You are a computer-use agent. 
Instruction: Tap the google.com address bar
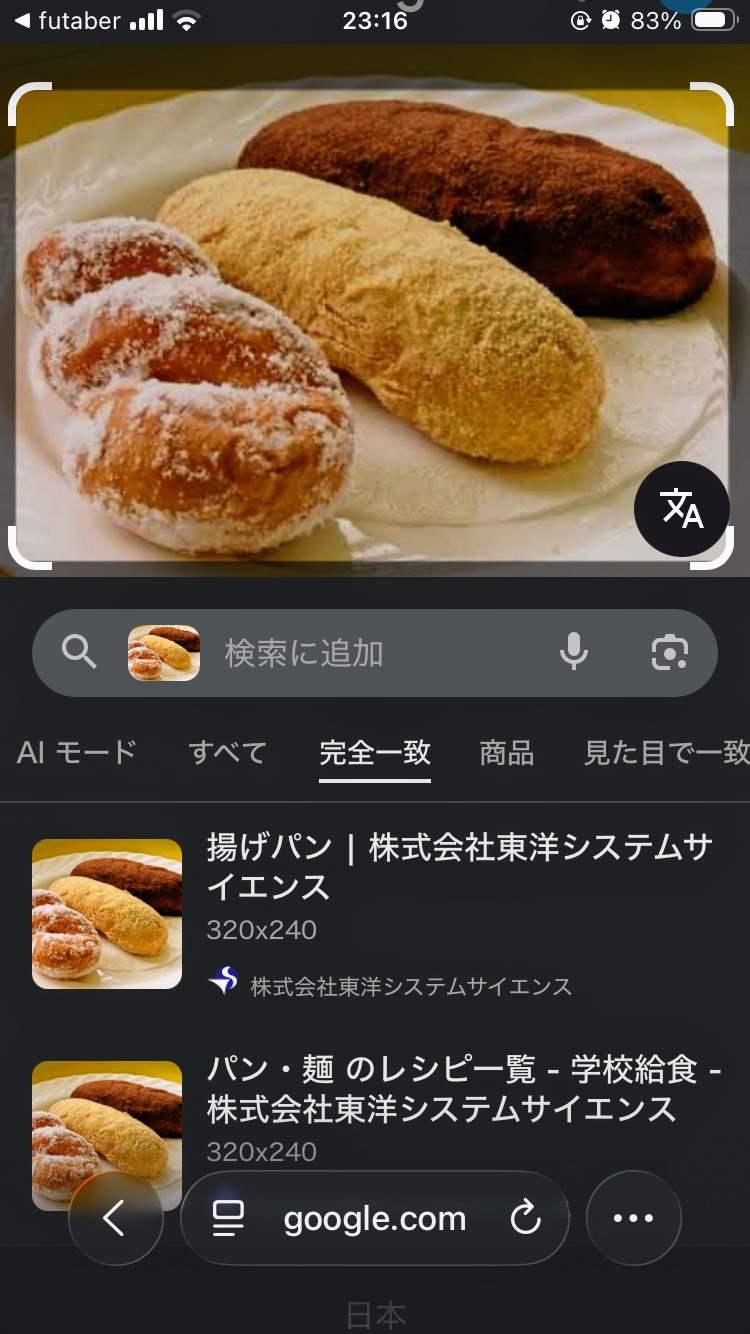point(375,1218)
